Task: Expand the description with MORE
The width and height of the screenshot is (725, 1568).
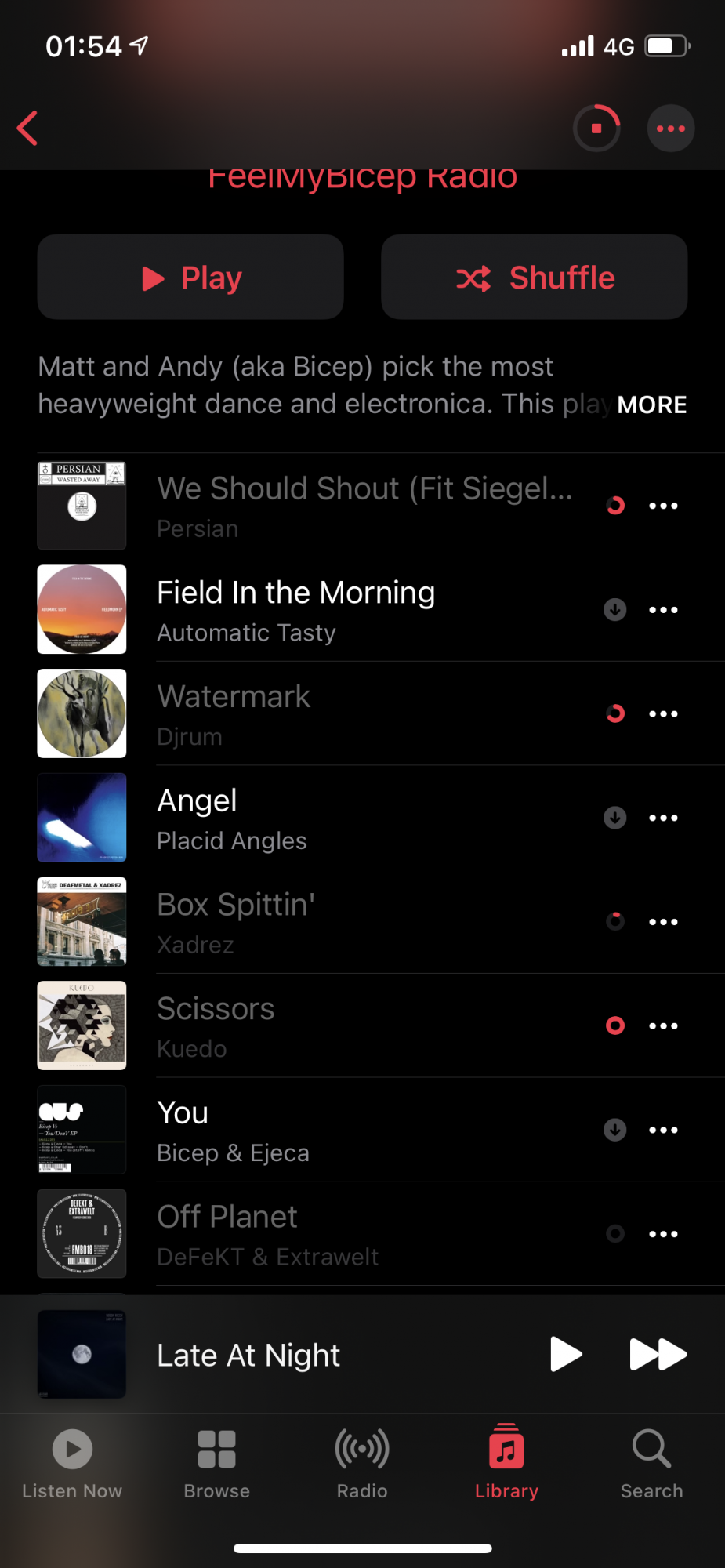Action: [651, 405]
